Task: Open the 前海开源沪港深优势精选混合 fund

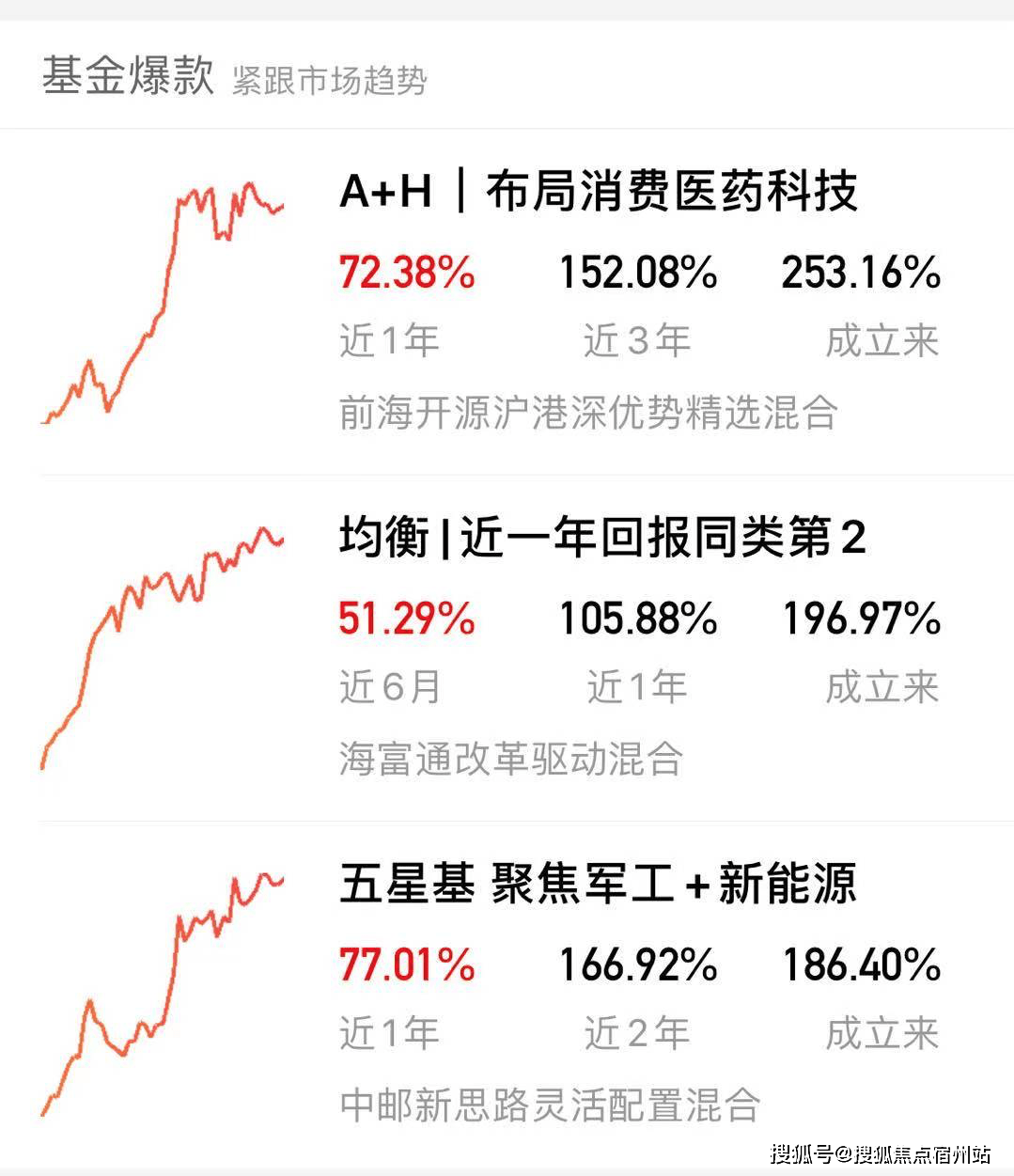Action: 588,413
